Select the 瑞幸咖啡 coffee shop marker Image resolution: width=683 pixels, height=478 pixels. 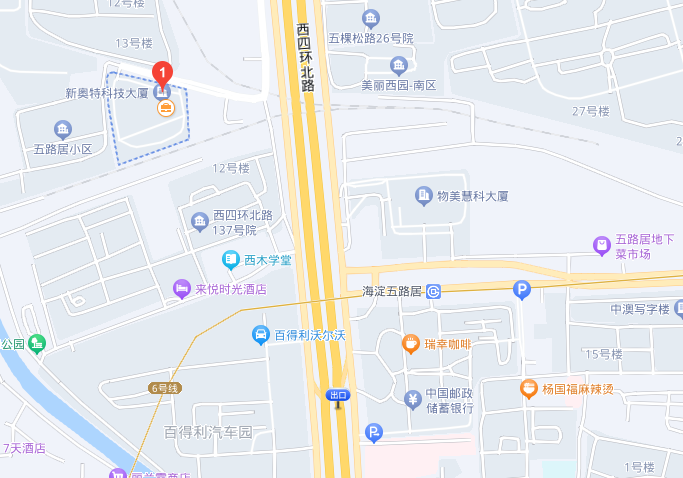(x=410, y=344)
